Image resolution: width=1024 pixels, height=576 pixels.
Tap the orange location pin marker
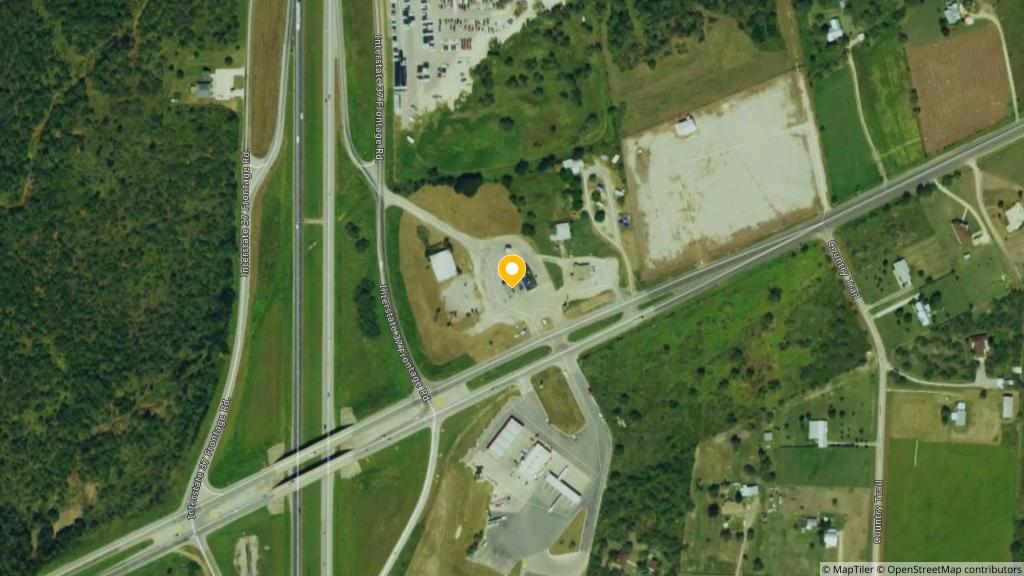pyautogui.click(x=512, y=270)
